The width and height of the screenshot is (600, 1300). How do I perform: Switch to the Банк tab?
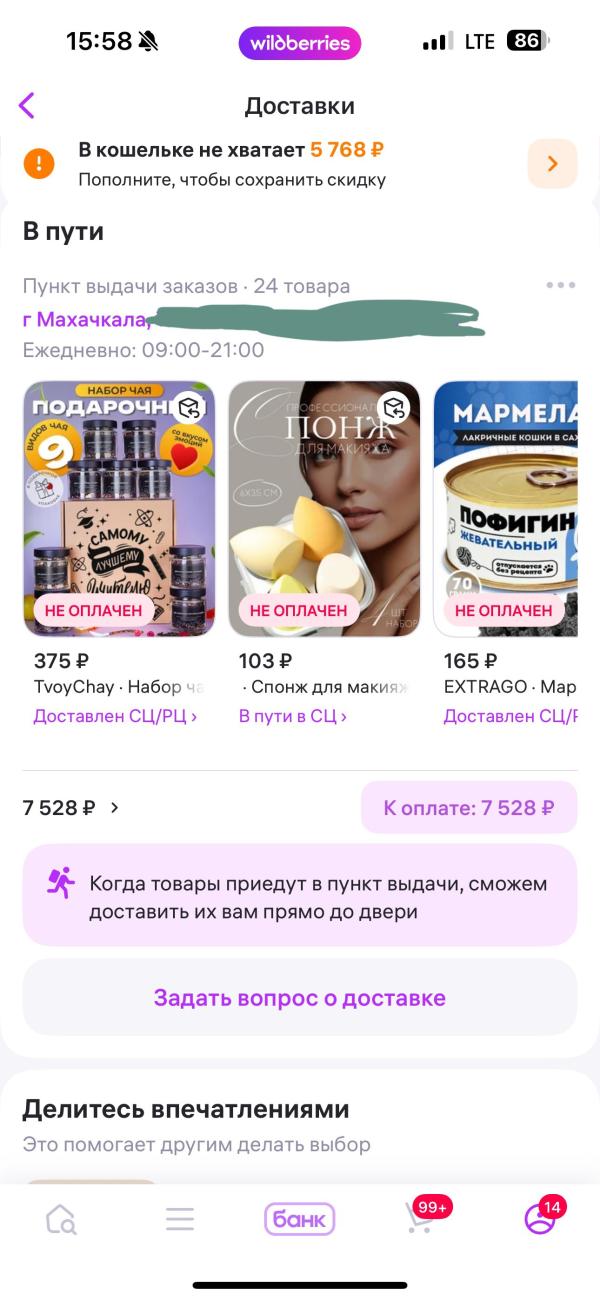[299, 1219]
